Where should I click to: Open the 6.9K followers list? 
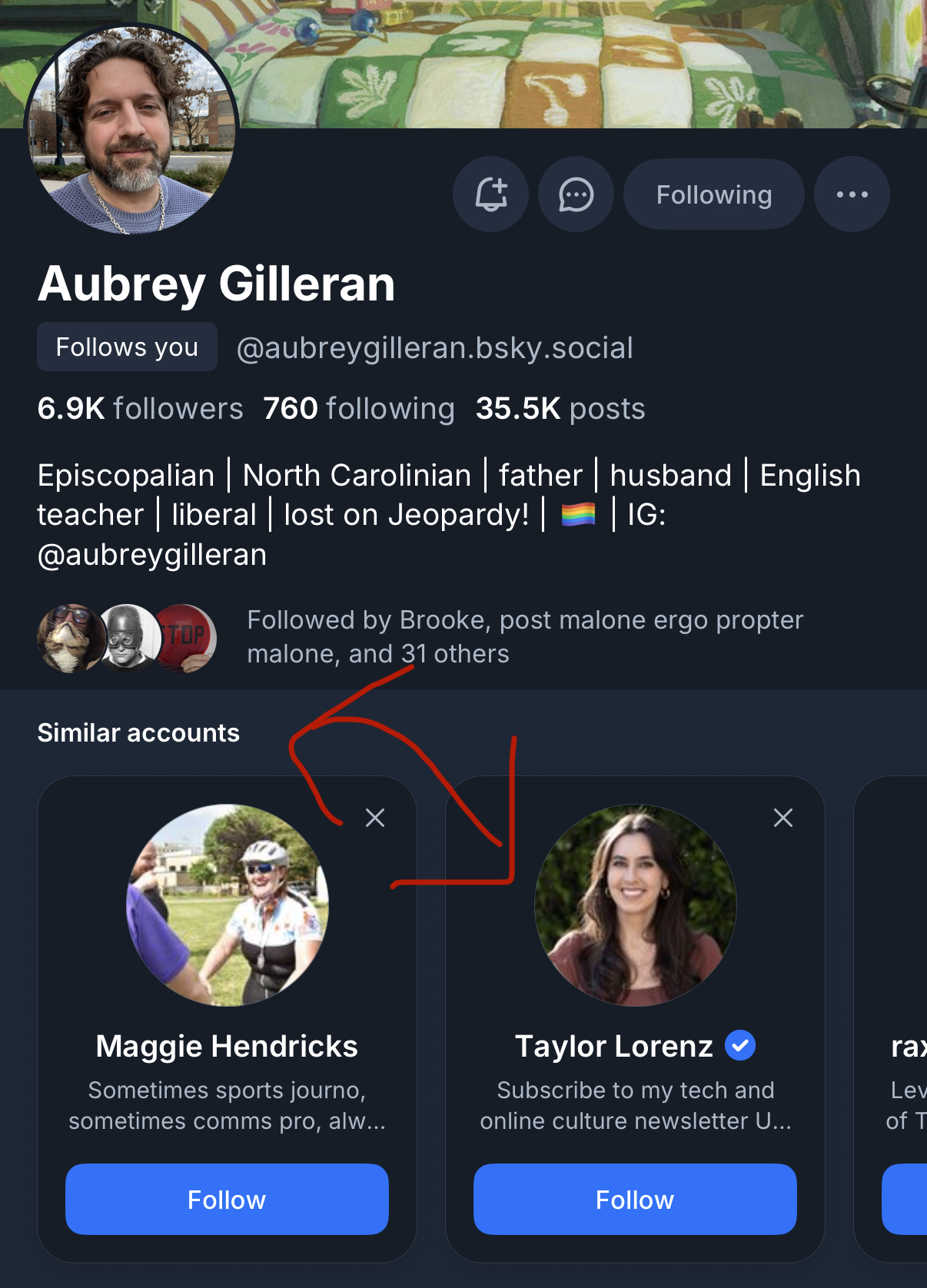tap(140, 408)
